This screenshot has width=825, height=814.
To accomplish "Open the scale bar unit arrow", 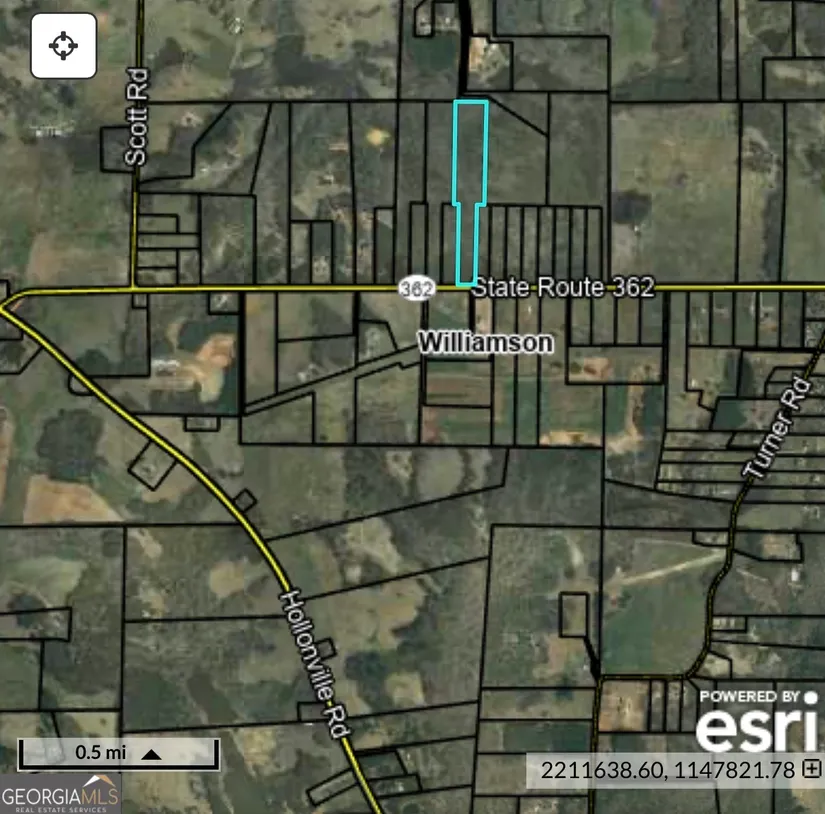I will (151, 754).
